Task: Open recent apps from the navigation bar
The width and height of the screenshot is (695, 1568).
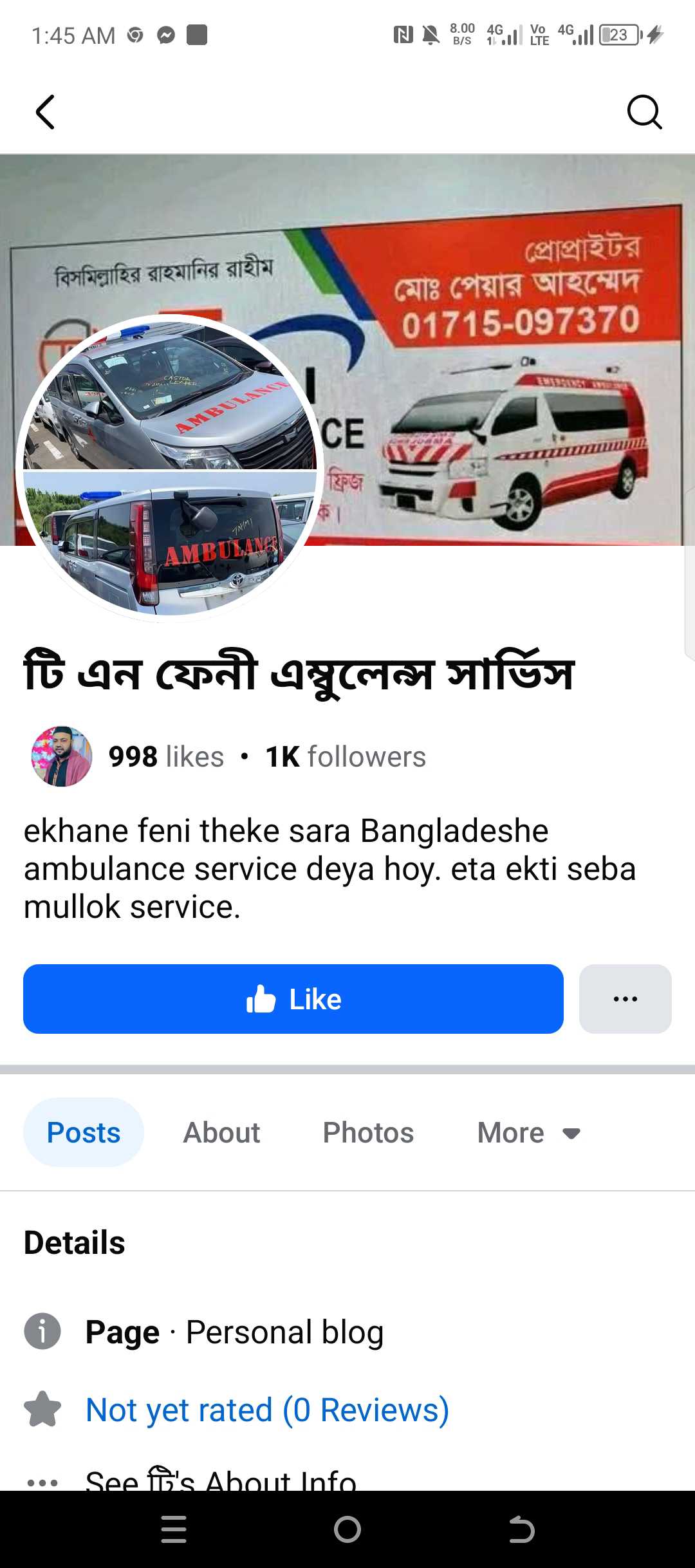Action: (174, 1529)
